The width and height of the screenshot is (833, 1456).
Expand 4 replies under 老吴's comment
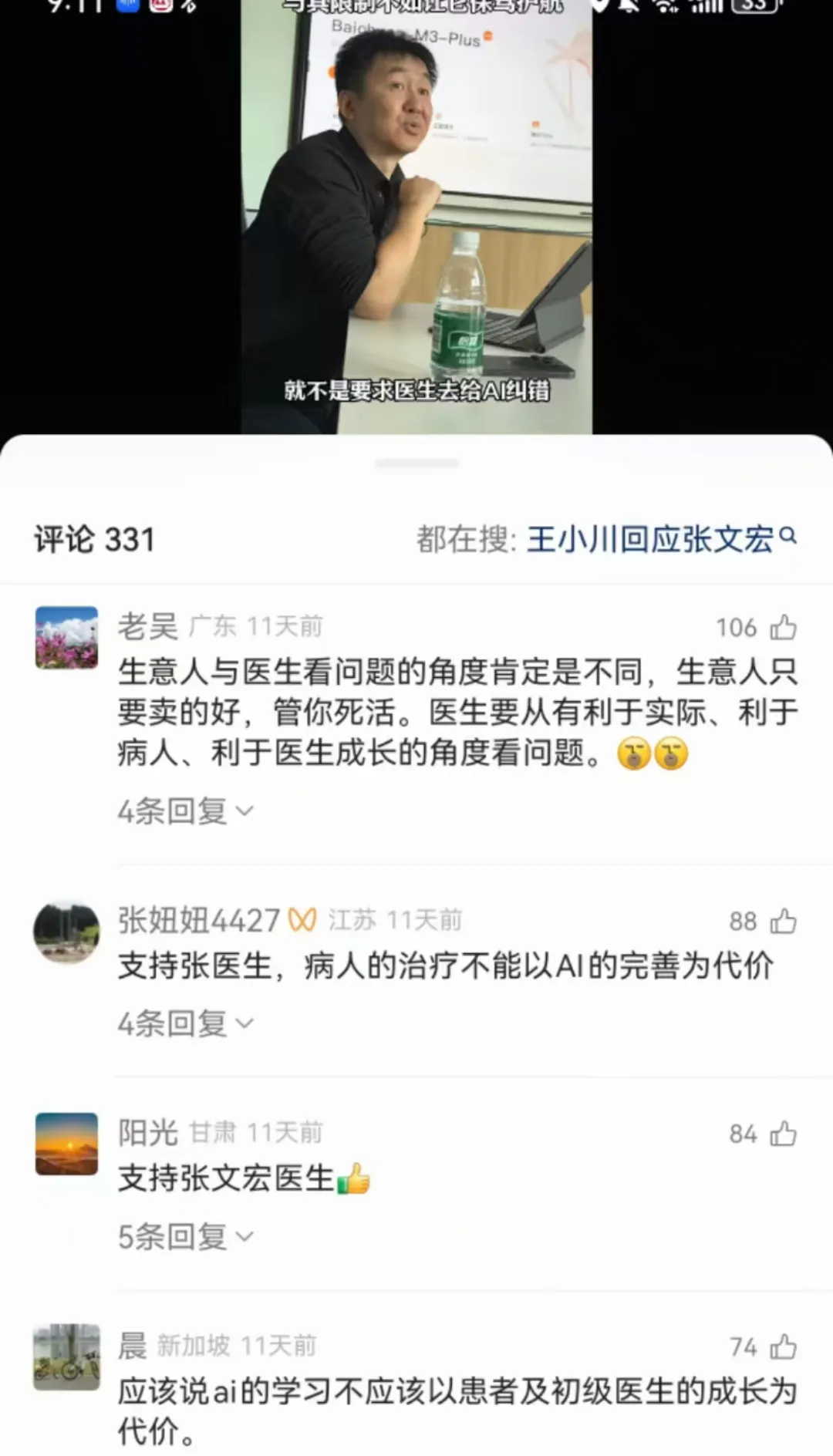185,811
